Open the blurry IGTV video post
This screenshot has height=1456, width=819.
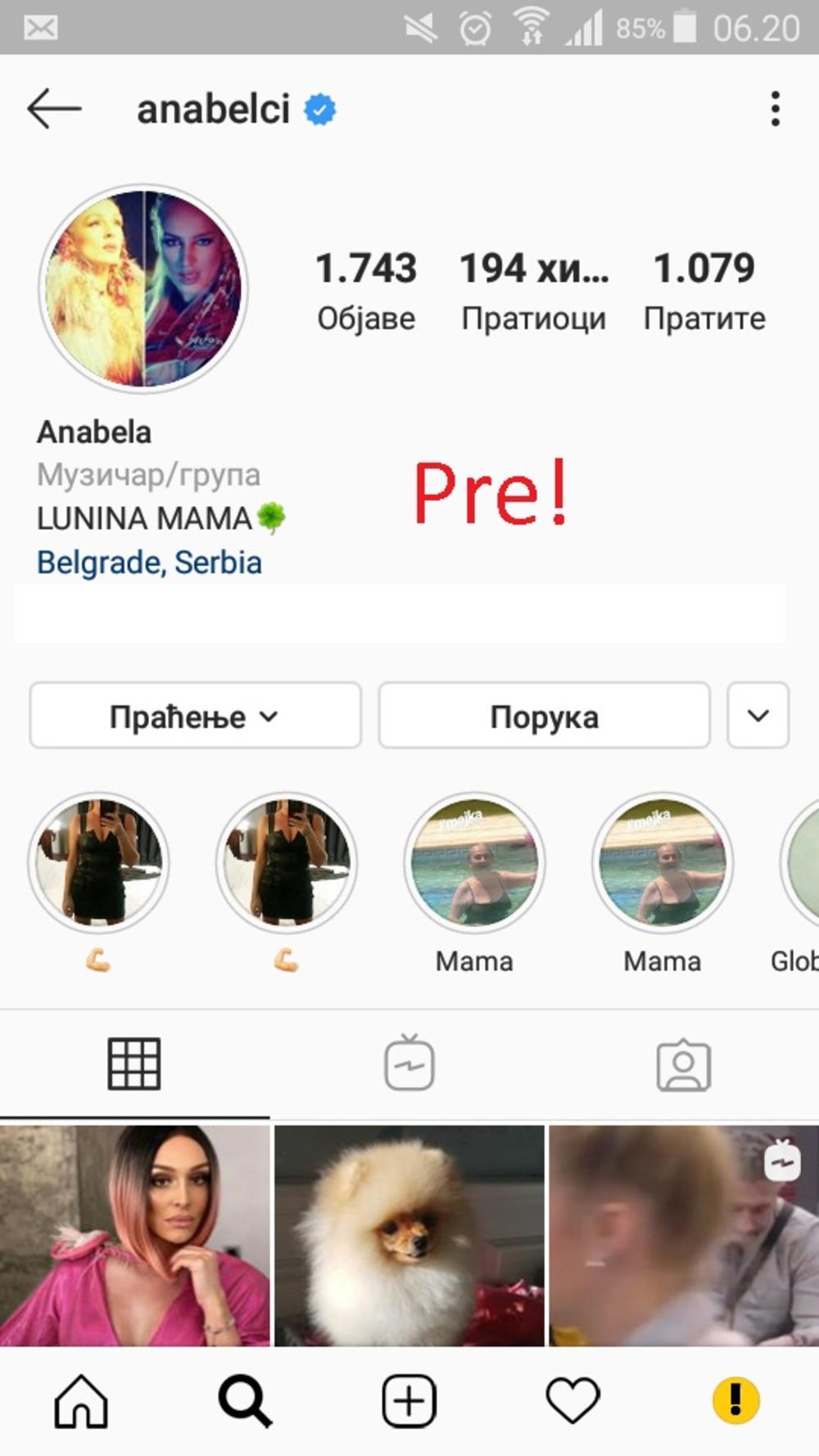[x=683, y=1235]
